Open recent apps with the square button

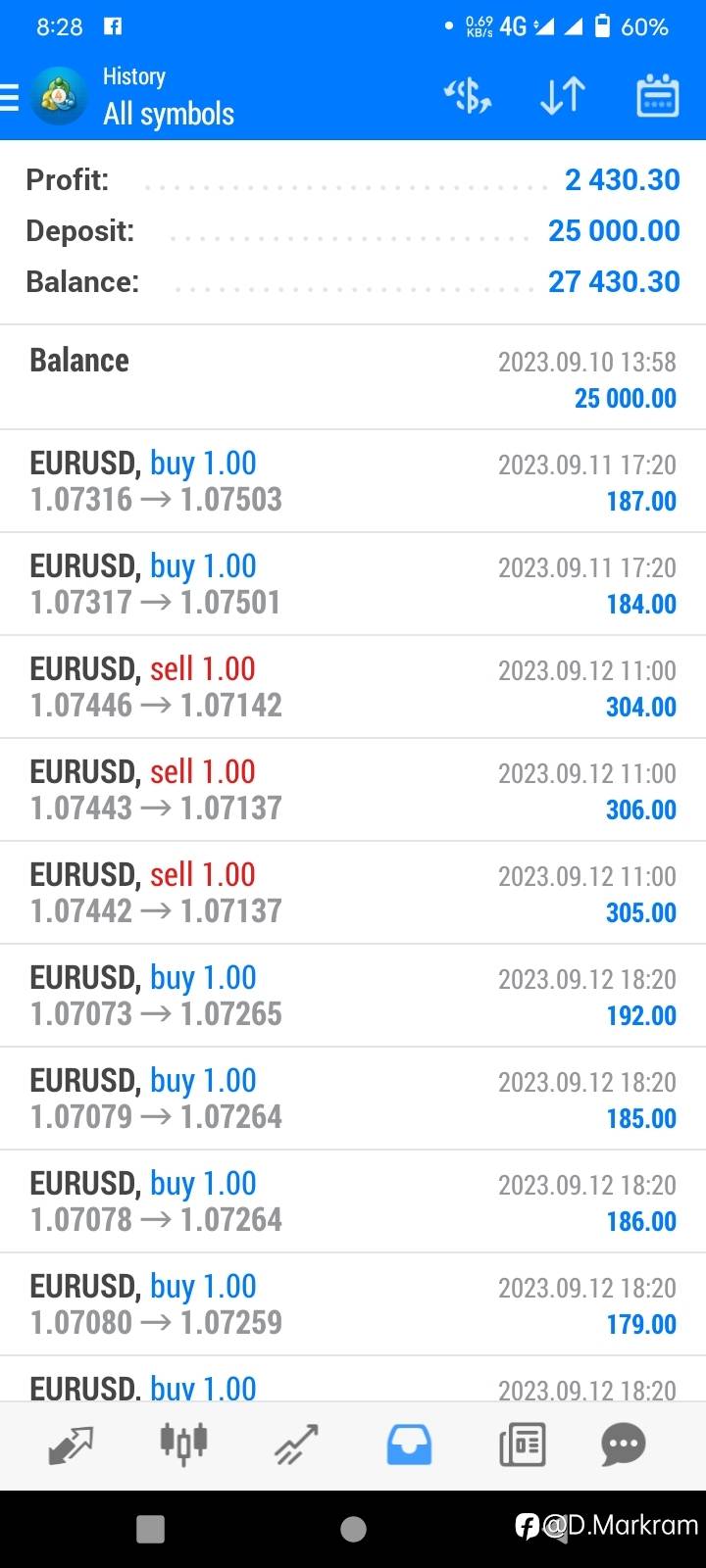click(x=150, y=1529)
